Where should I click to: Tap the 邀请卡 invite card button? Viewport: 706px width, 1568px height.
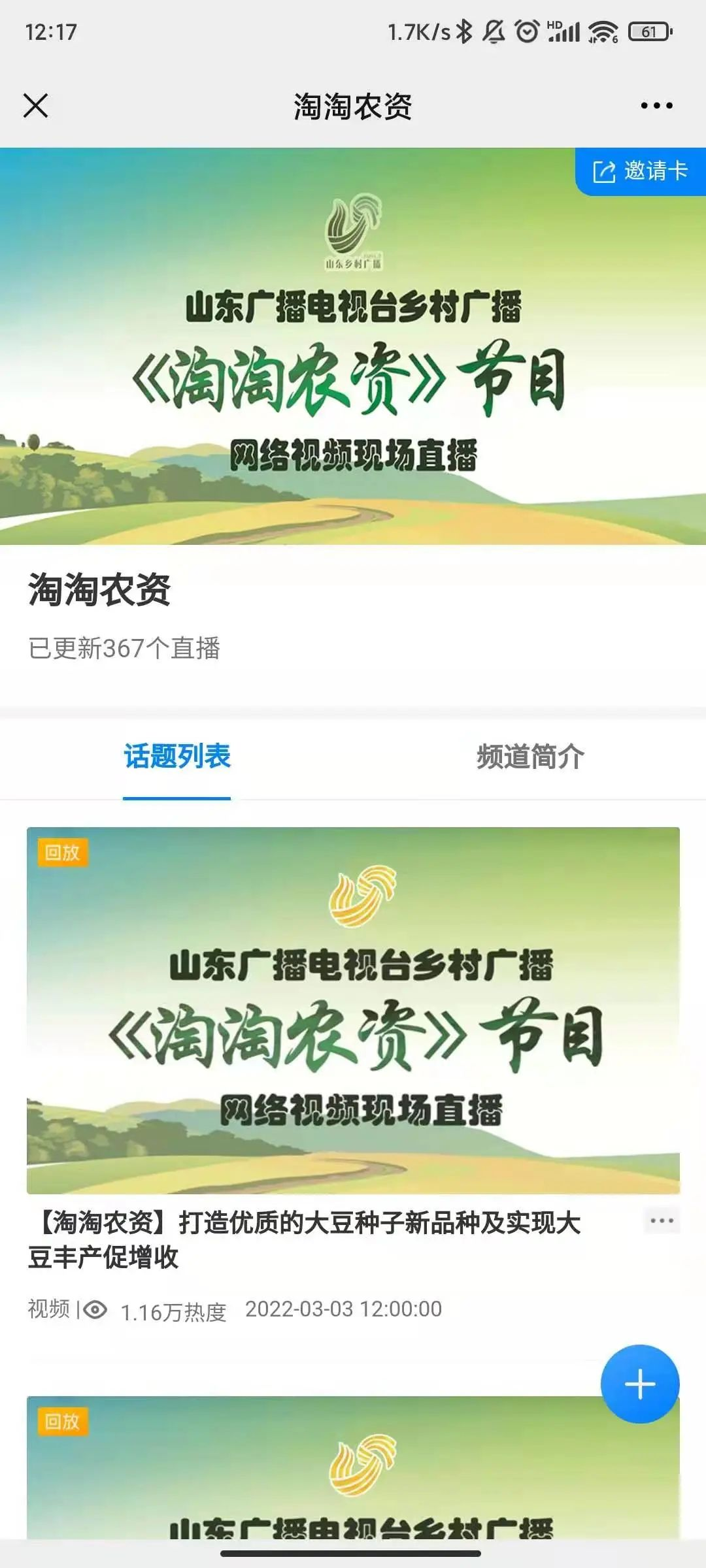[641, 171]
